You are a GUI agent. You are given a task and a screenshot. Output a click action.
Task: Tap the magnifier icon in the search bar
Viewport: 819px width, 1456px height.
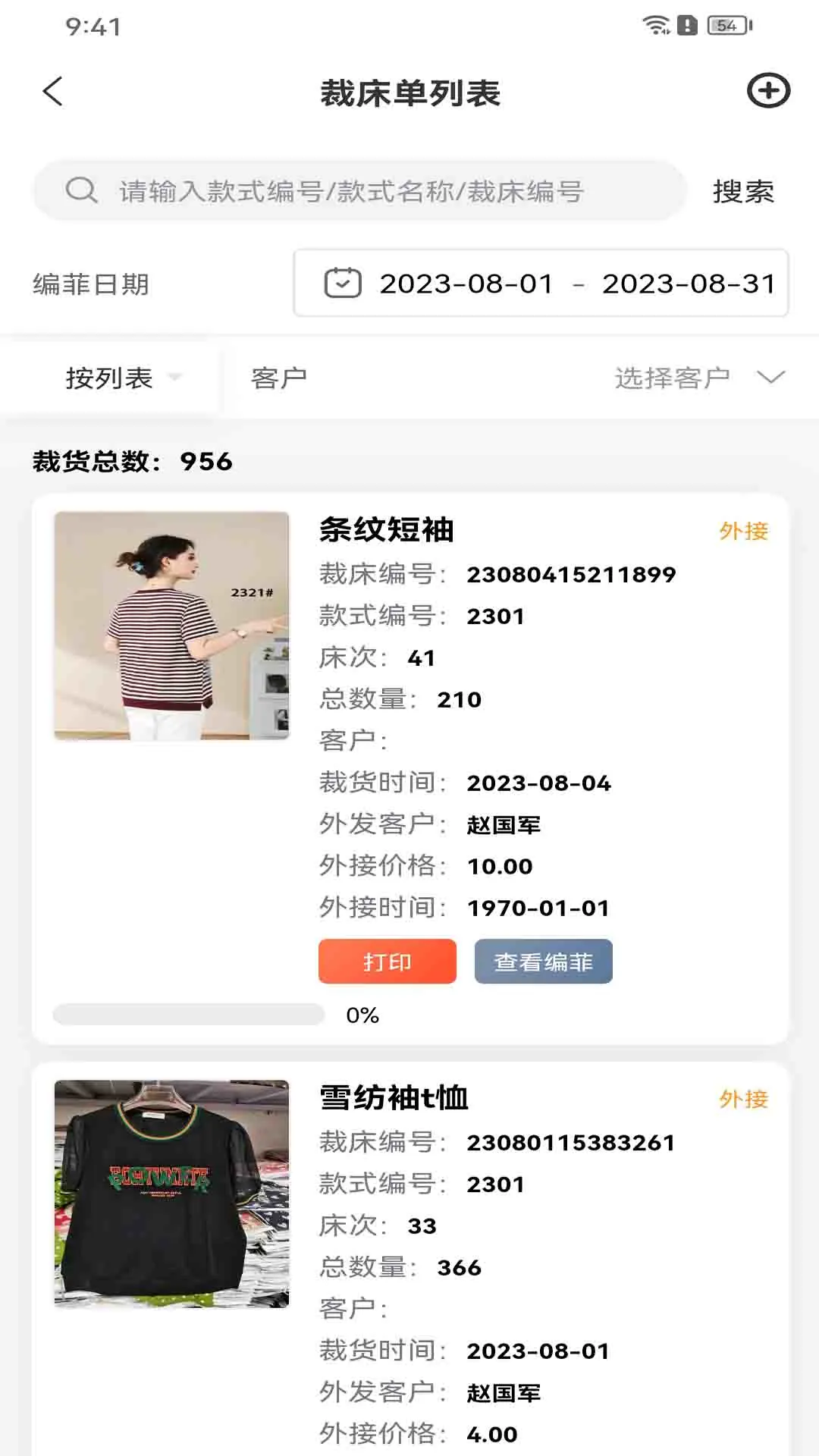click(x=81, y=190)
